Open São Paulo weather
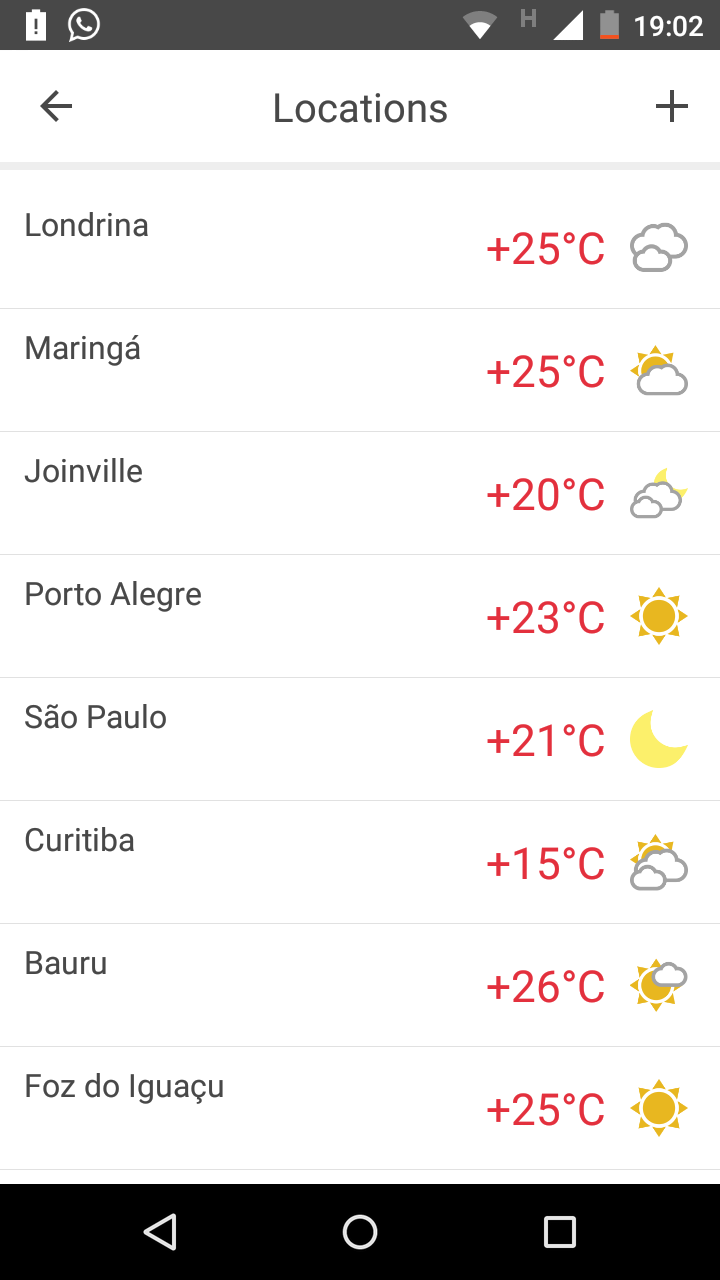Image resolution: width=720 pixels, height=1280 pixels. [360, 739]
